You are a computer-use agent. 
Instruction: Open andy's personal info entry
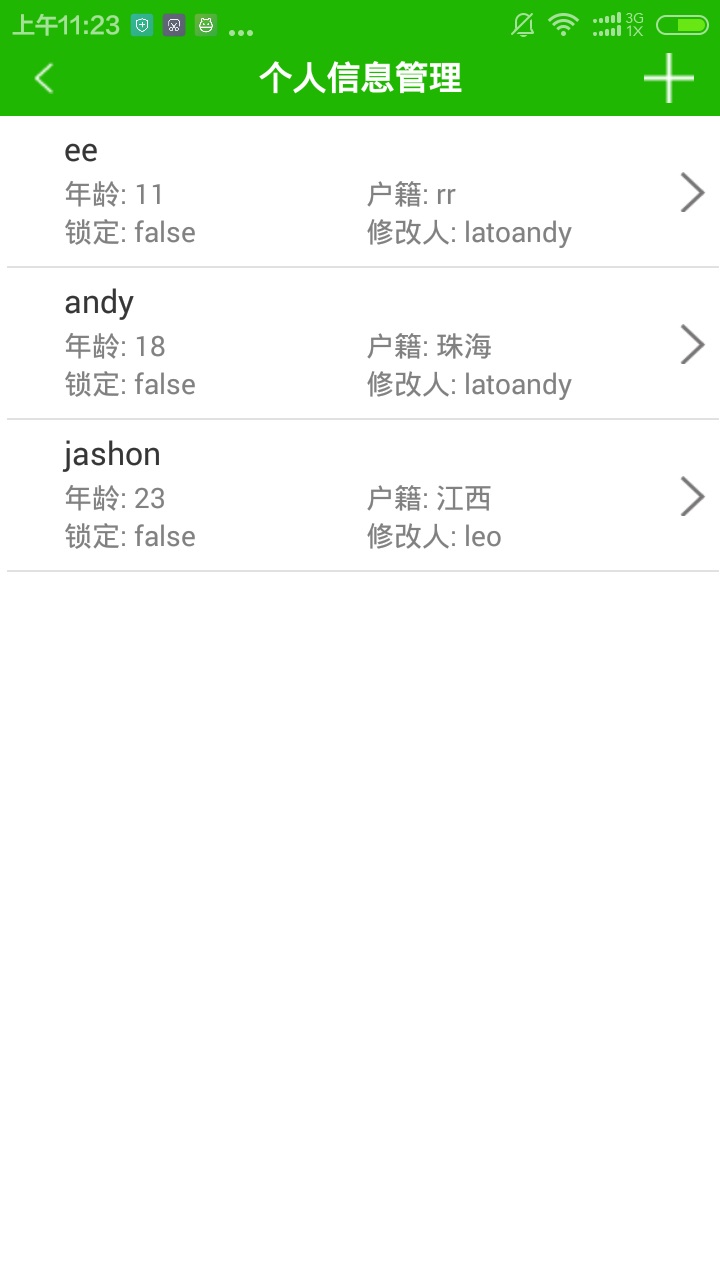tap(360, 344)
